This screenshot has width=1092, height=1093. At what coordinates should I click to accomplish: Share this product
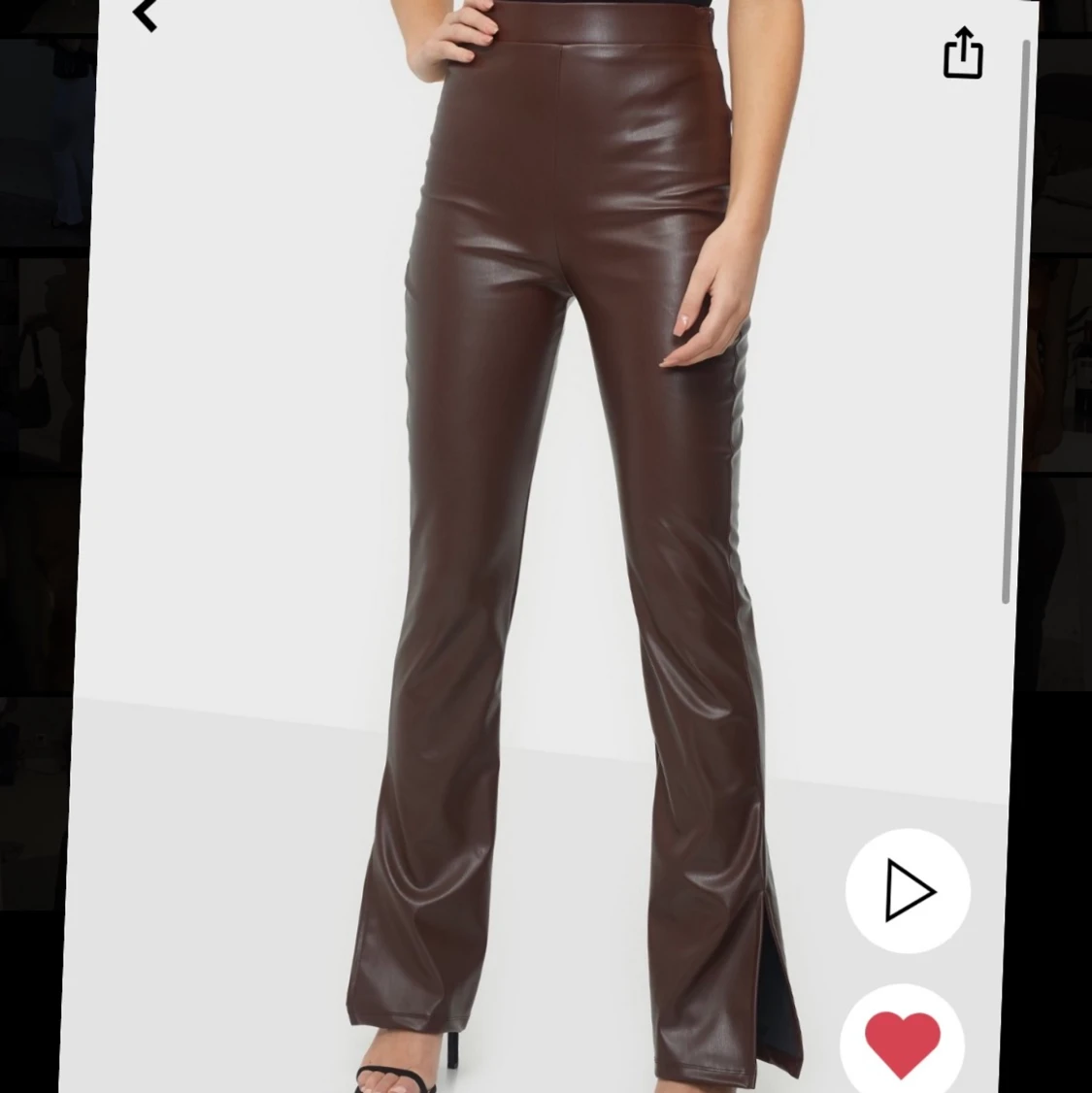tap(963, 52)
